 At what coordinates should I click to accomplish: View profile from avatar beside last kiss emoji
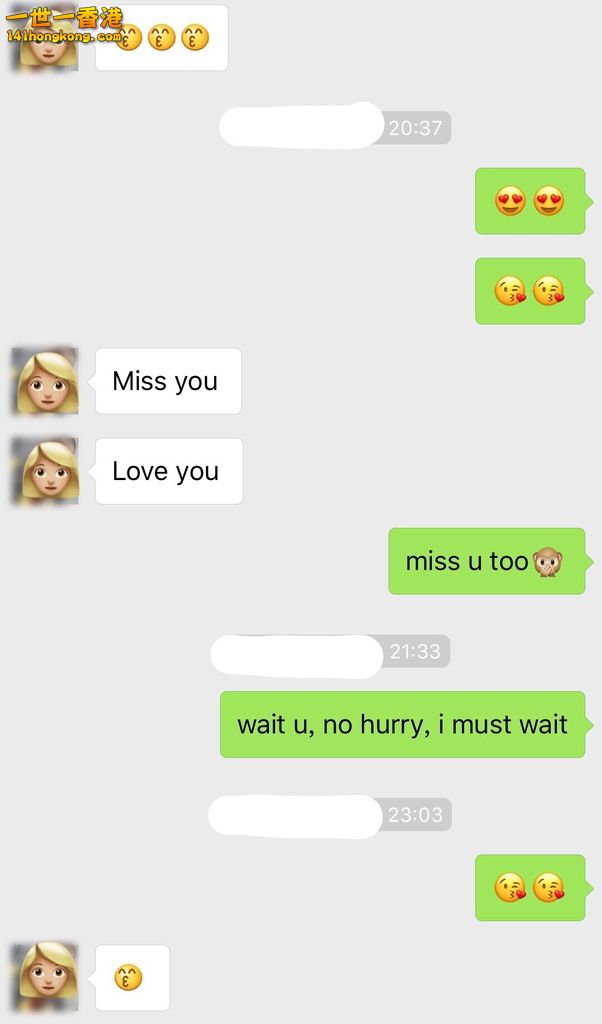(x=46, y=975)
